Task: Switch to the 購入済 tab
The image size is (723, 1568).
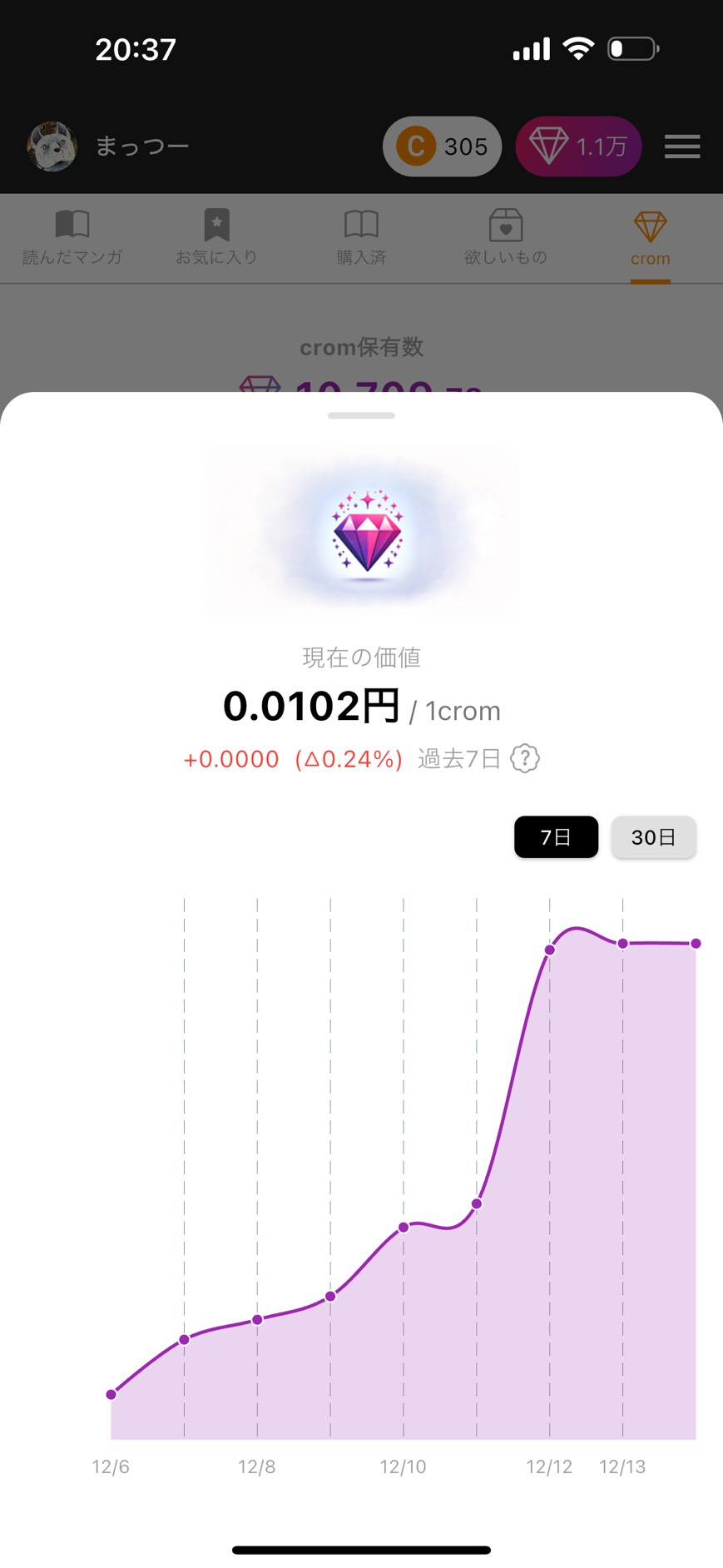Action: click(361, 238)
